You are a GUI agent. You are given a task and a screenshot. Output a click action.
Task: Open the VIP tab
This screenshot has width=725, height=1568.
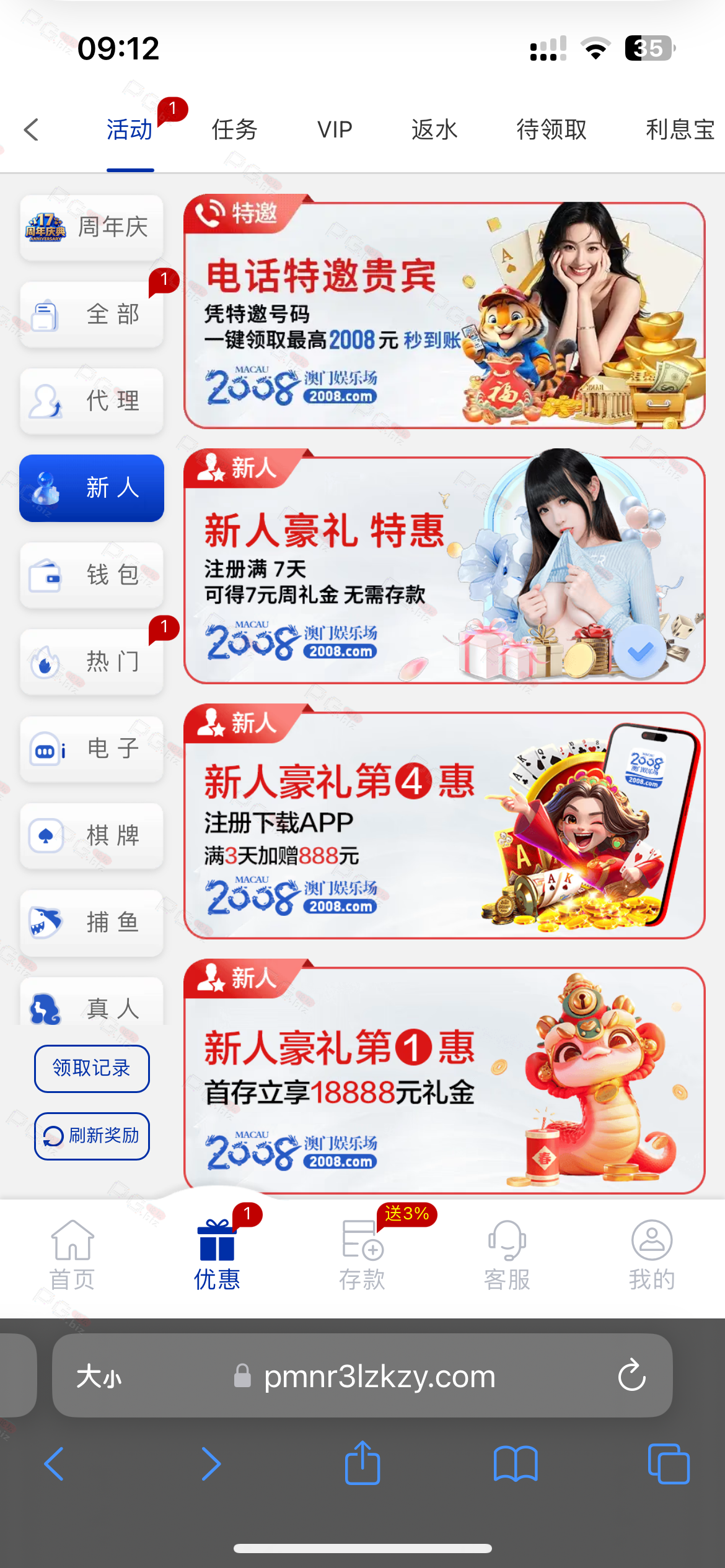click(335, 130)
